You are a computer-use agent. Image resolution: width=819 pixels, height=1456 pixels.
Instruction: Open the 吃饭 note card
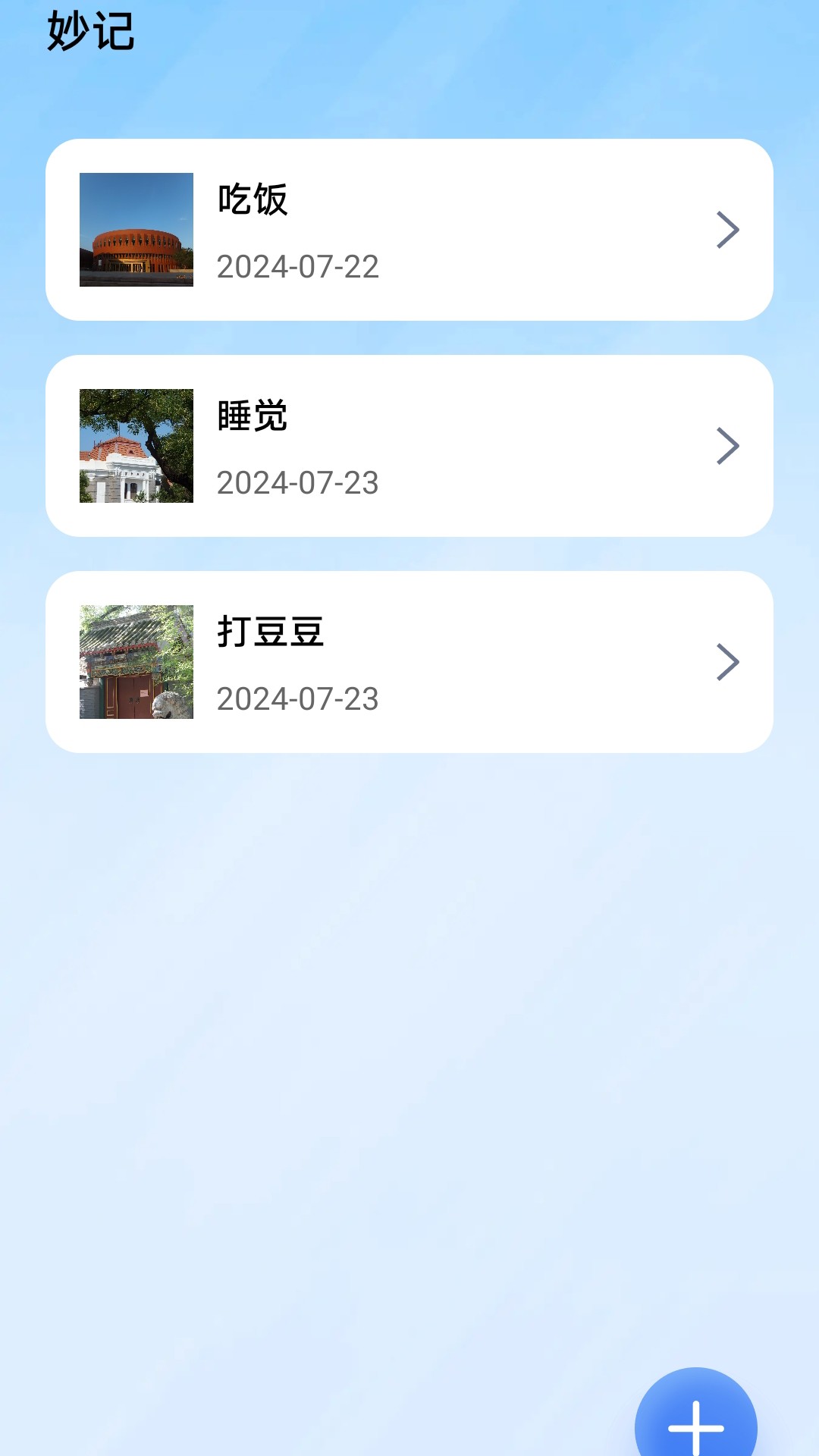click(409, 229)
